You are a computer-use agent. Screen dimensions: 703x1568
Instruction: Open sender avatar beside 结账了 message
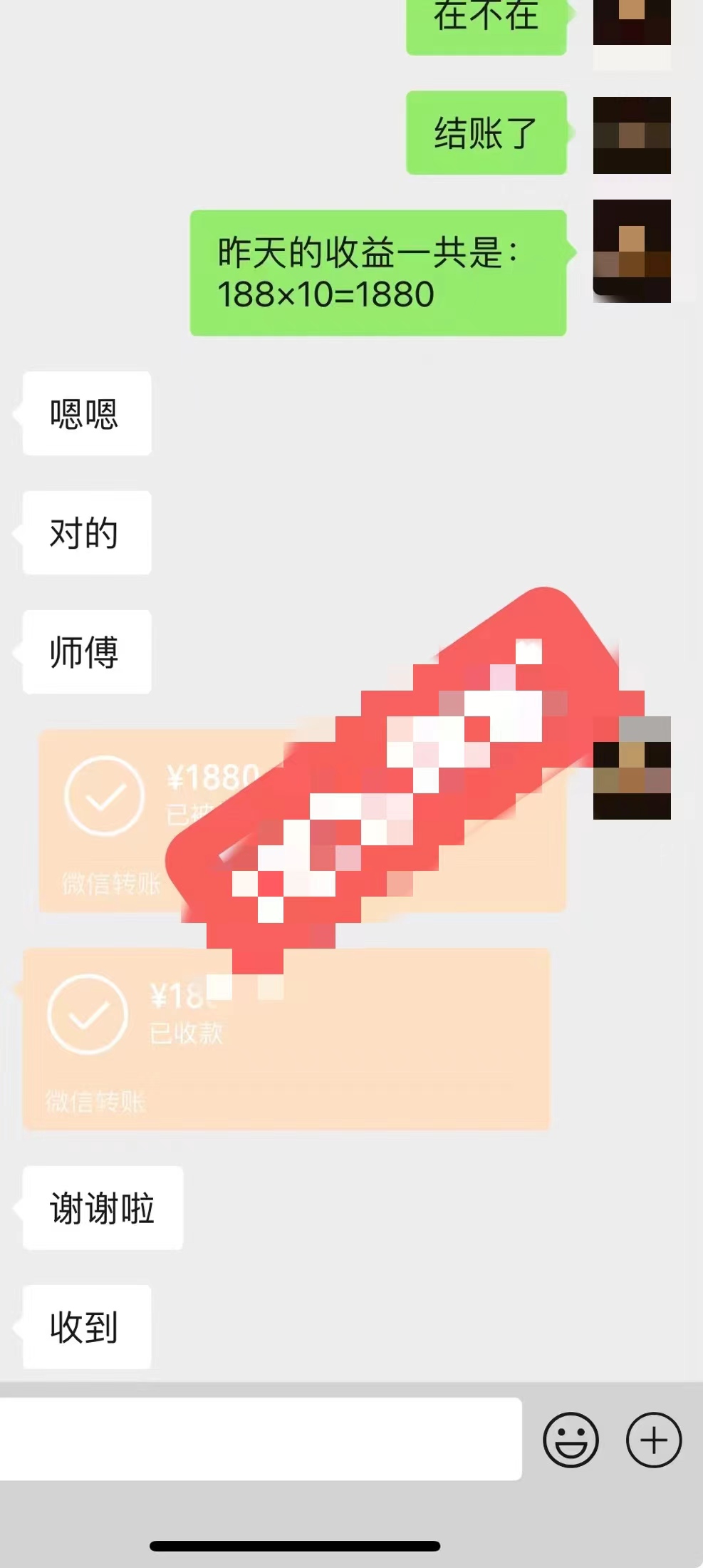(632, 135)
